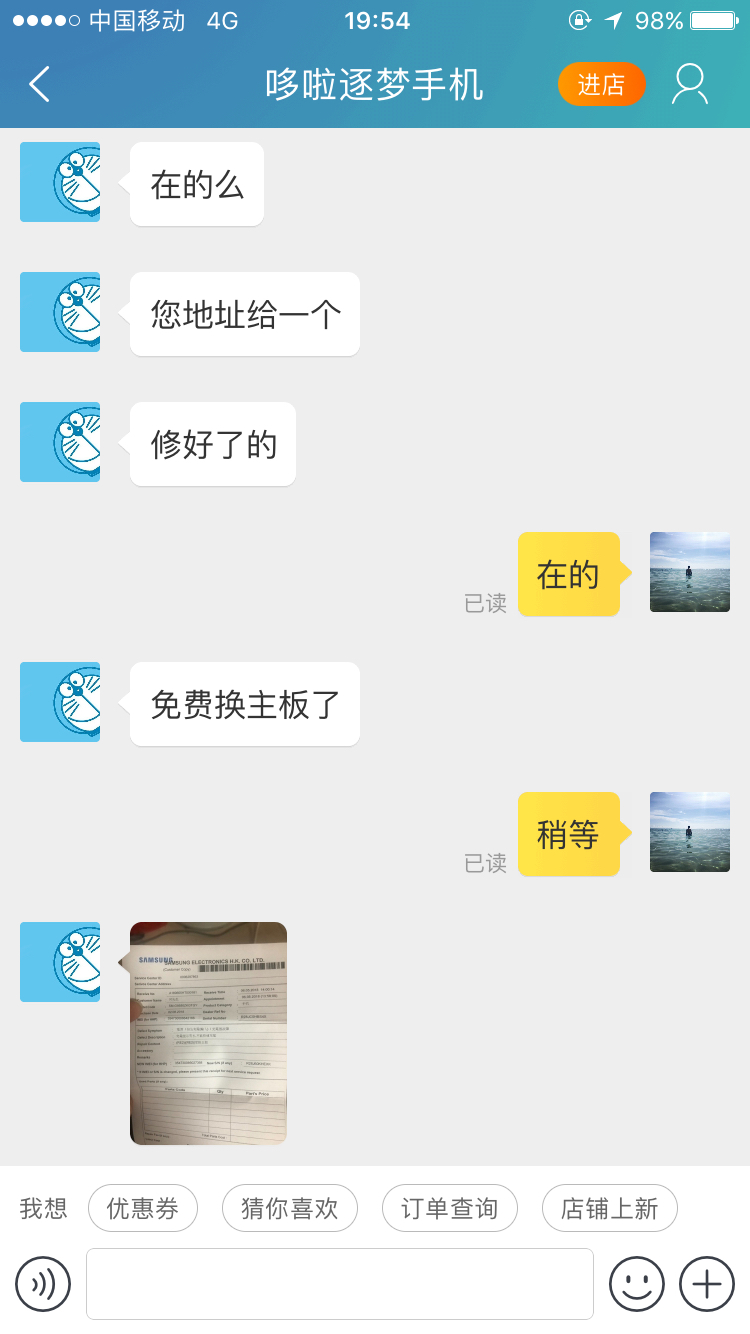The image size is (750, 1334).
Task: Tap the seller's avatar beside 在的么
Action: coord(60,182)
